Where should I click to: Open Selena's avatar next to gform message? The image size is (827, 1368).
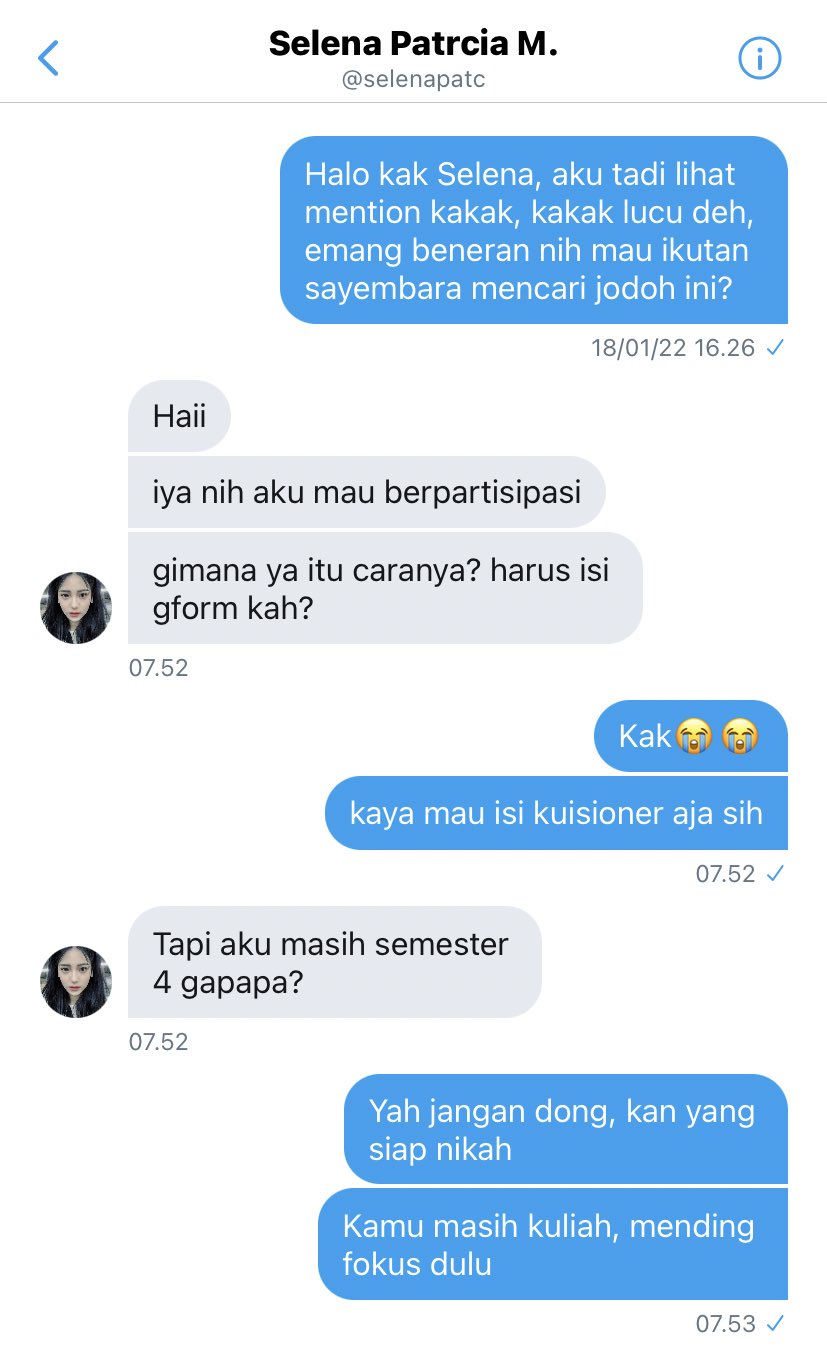(x=76, y=608)
